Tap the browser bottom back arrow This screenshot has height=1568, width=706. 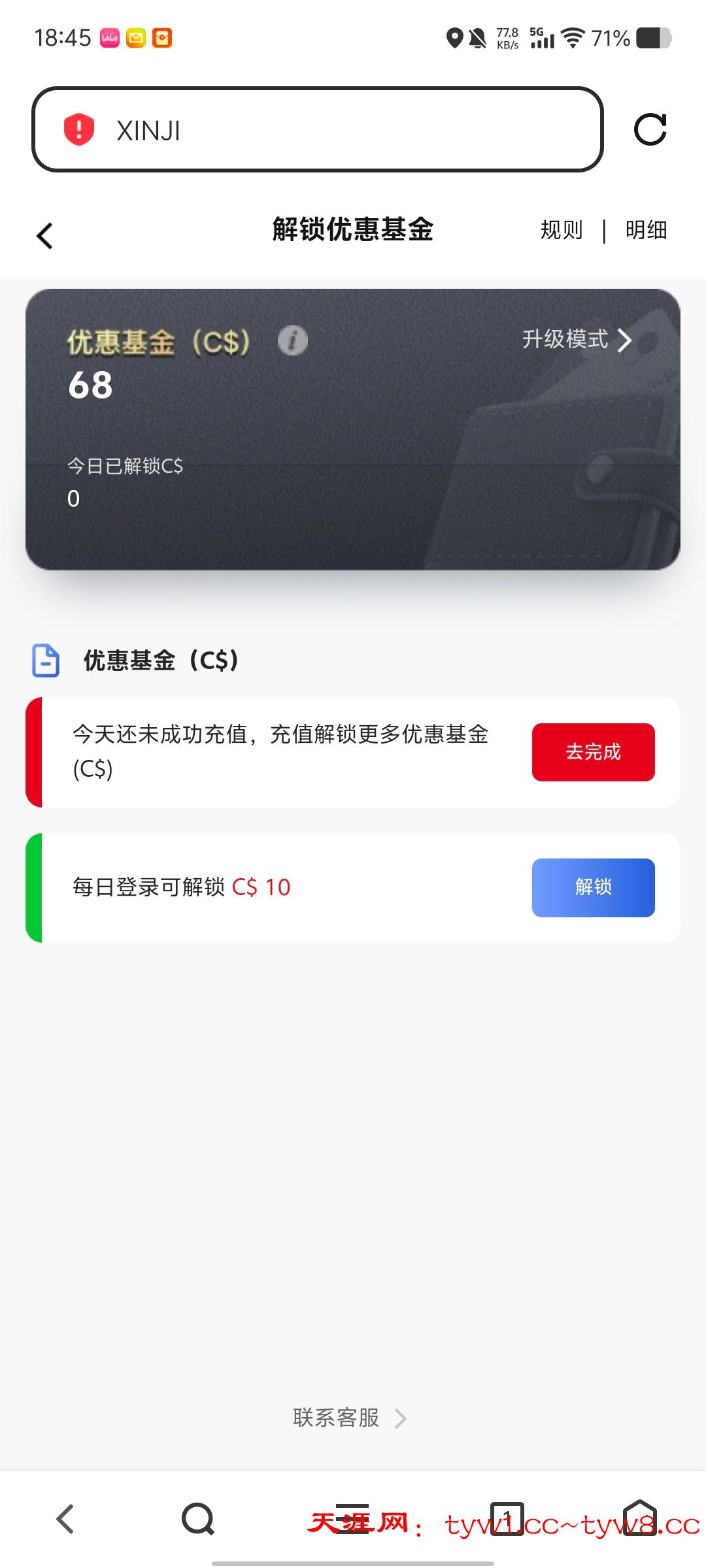[65, 1518]
